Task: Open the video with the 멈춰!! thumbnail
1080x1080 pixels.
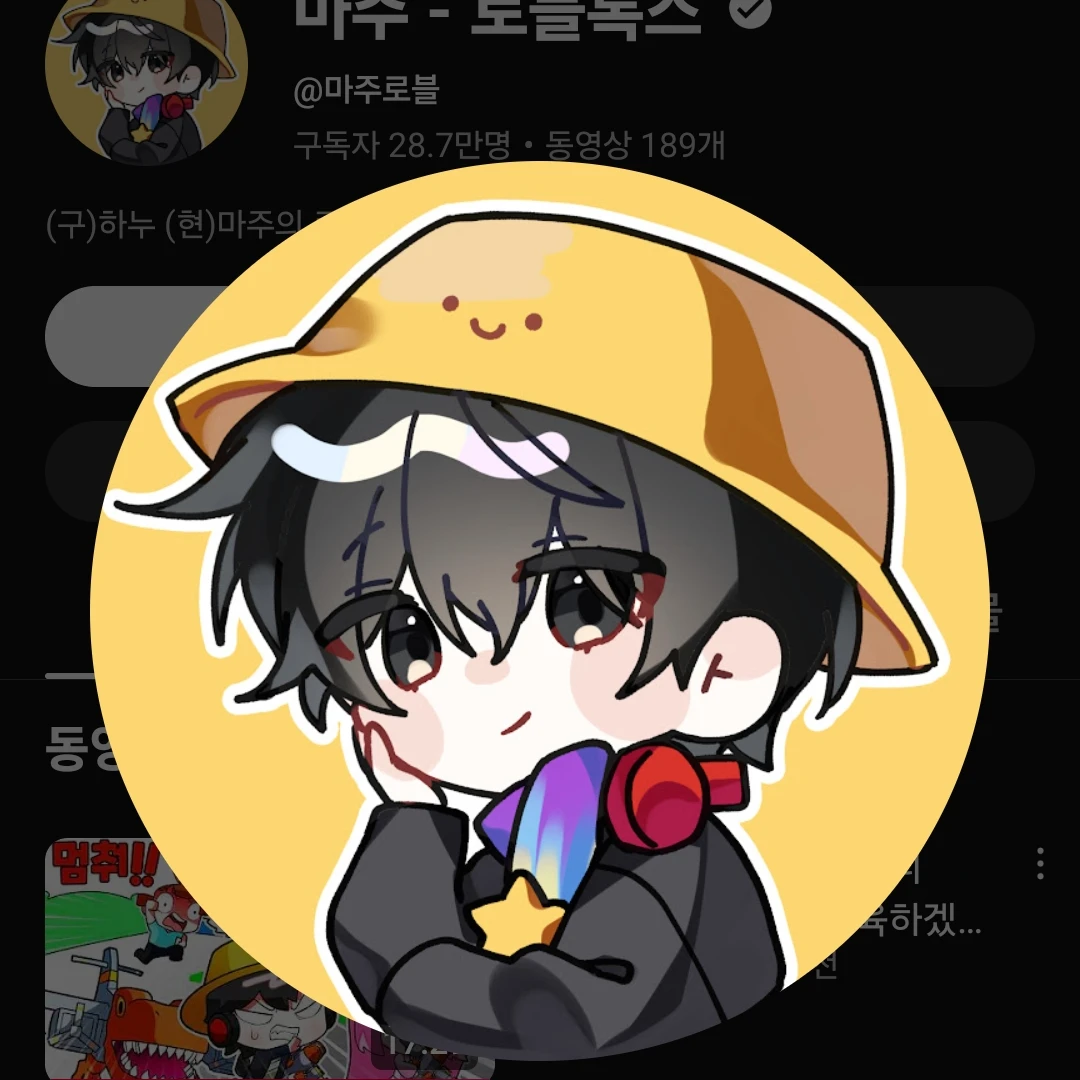Action: point(100,950)
